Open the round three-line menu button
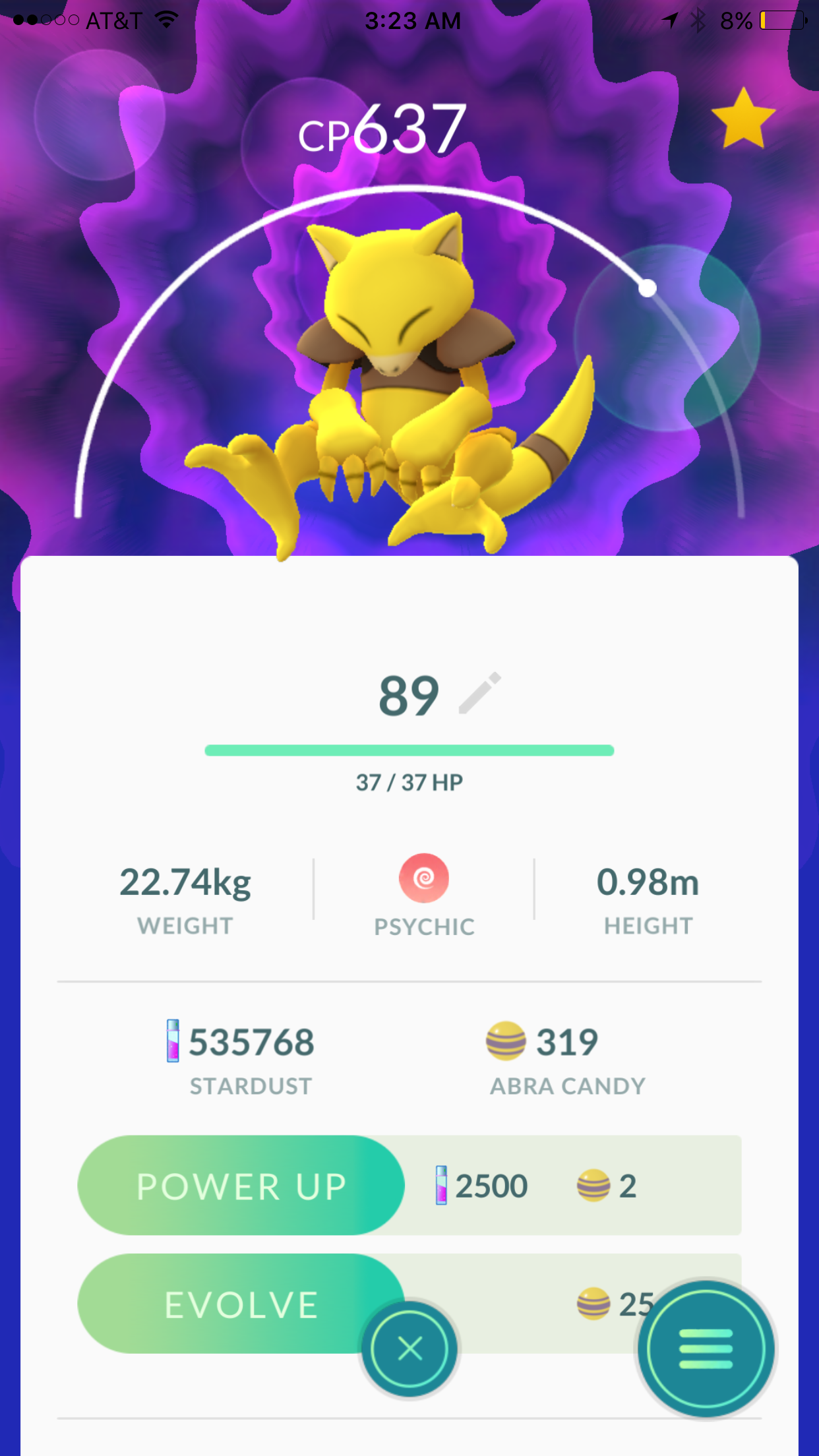Screen dimensions: 819x1456 pyautogui.click(x=706, y=1349)
